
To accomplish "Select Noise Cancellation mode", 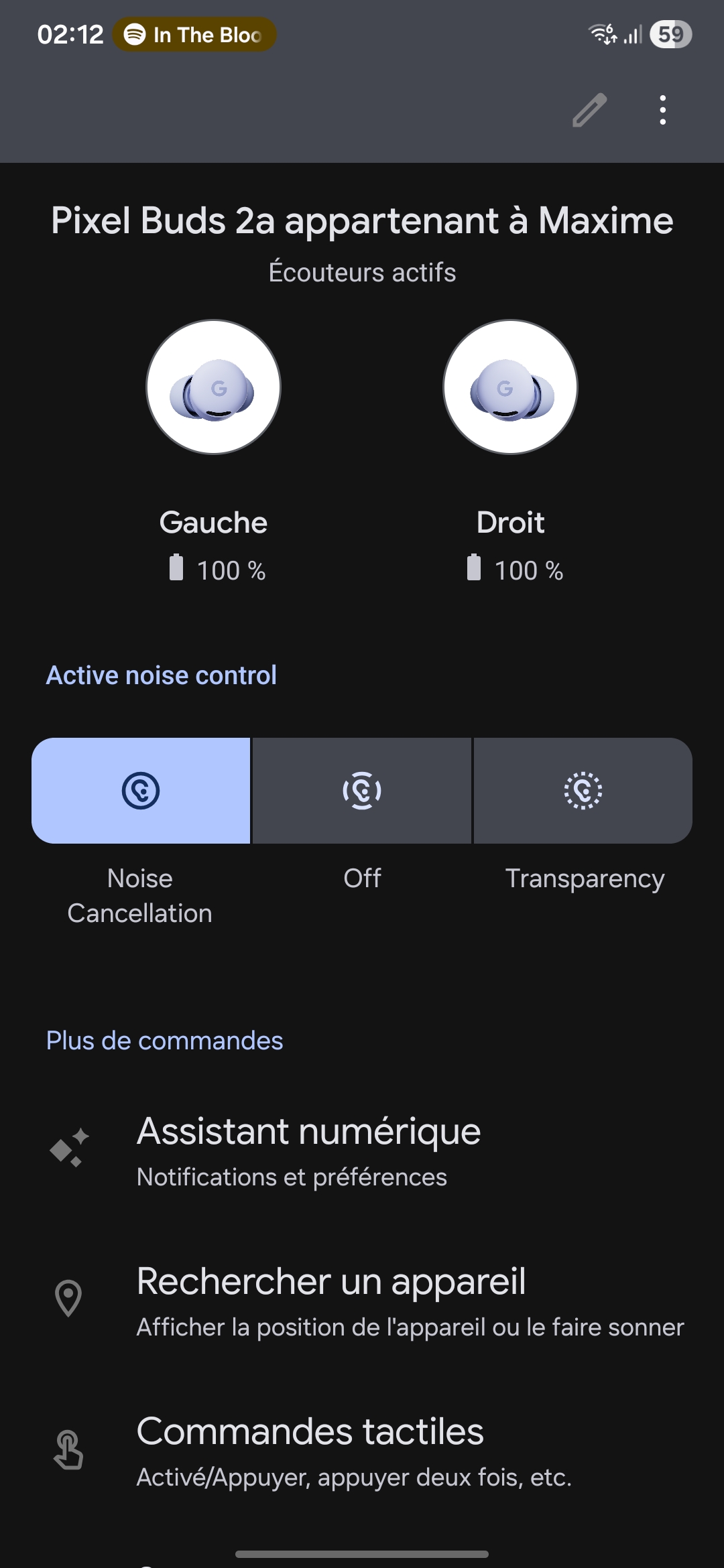I will [141, 791].
